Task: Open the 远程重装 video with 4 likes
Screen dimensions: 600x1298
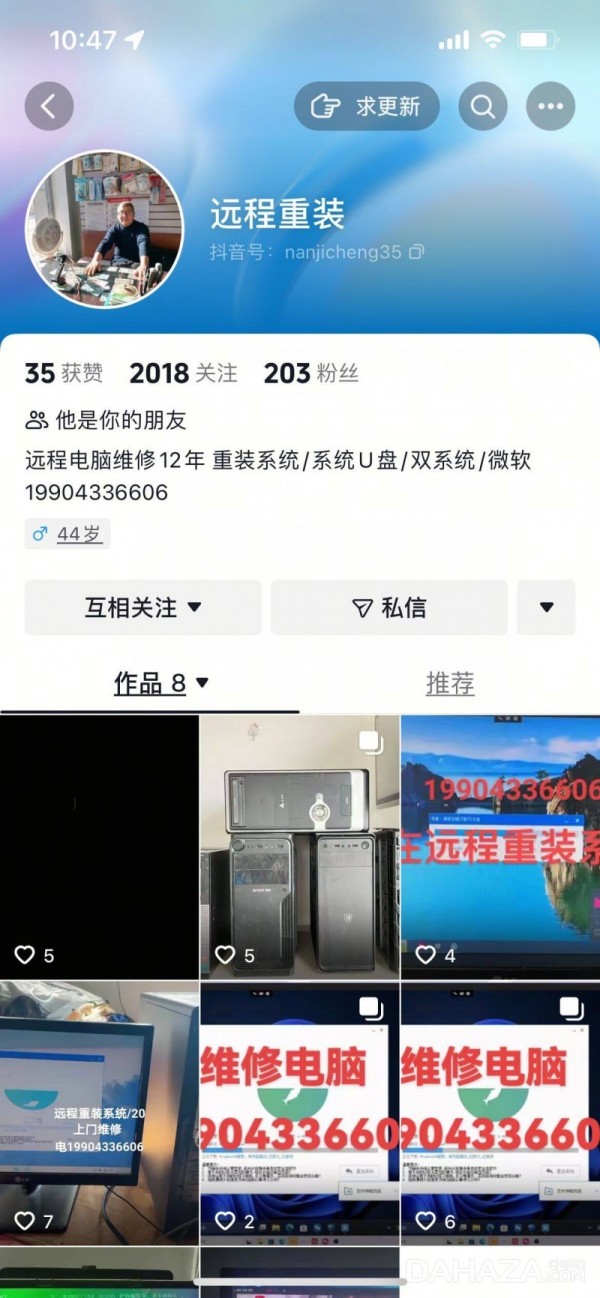Action: point(500,845)
